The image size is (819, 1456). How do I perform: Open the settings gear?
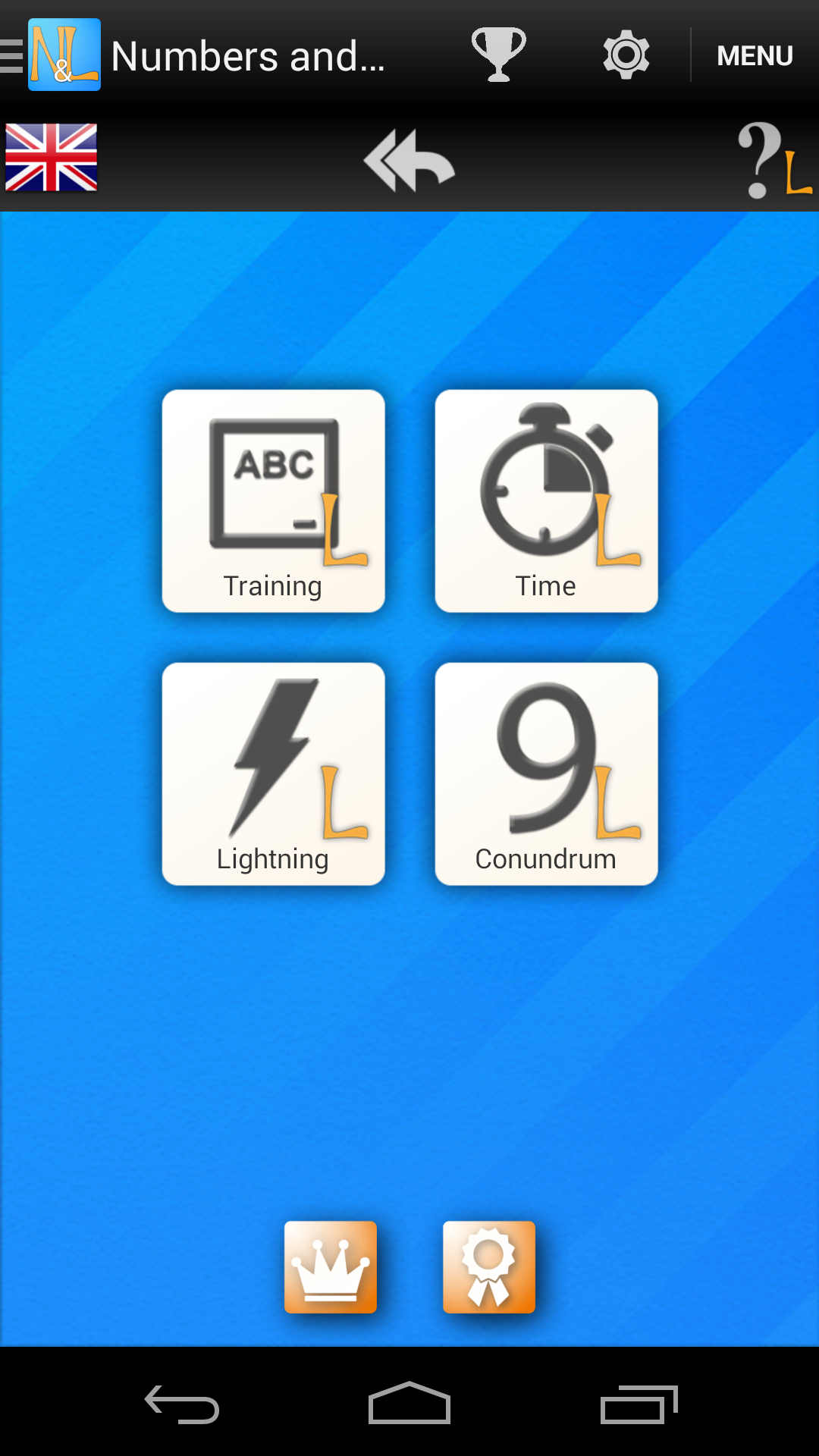[x=626, y=54]
